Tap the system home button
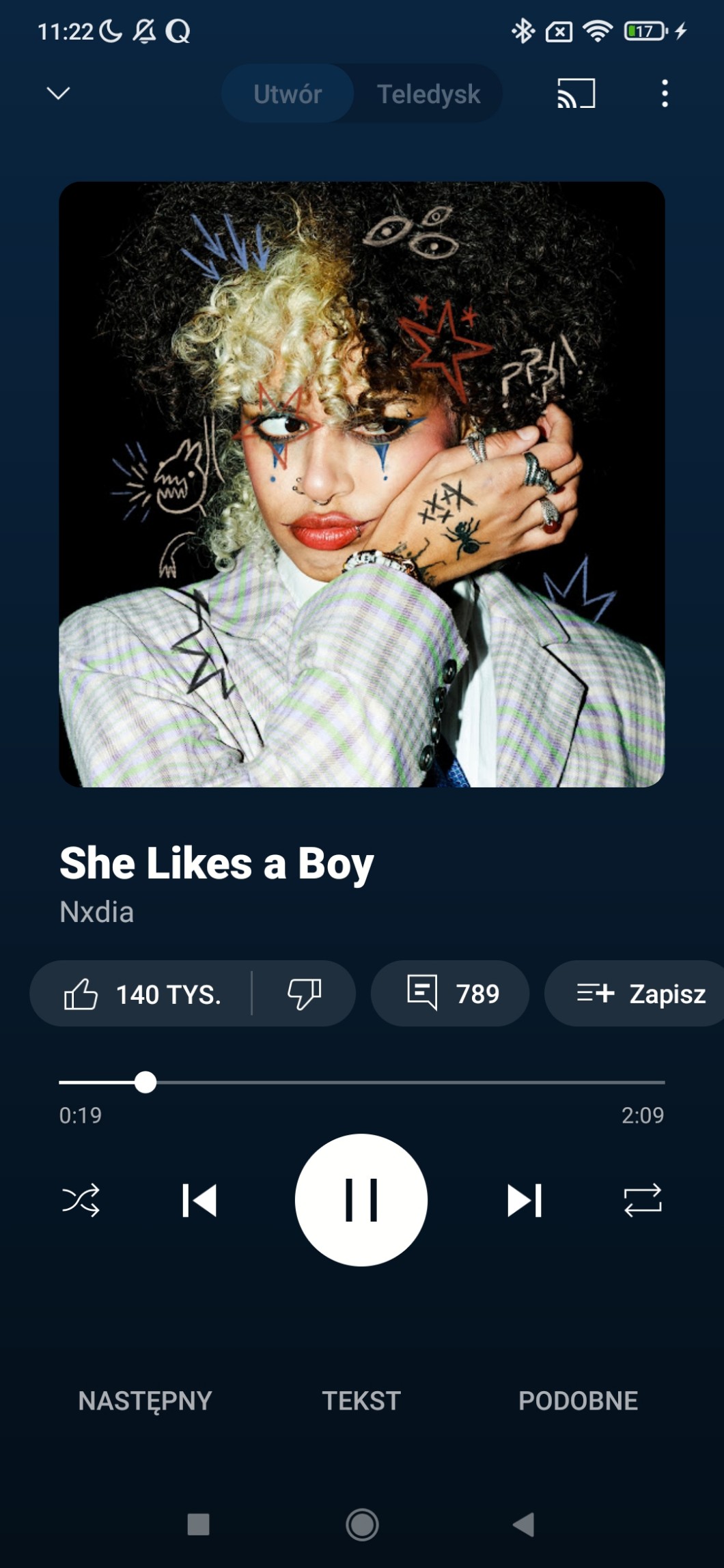Screen dimensions: 724x1568 tap(362, 1524)
